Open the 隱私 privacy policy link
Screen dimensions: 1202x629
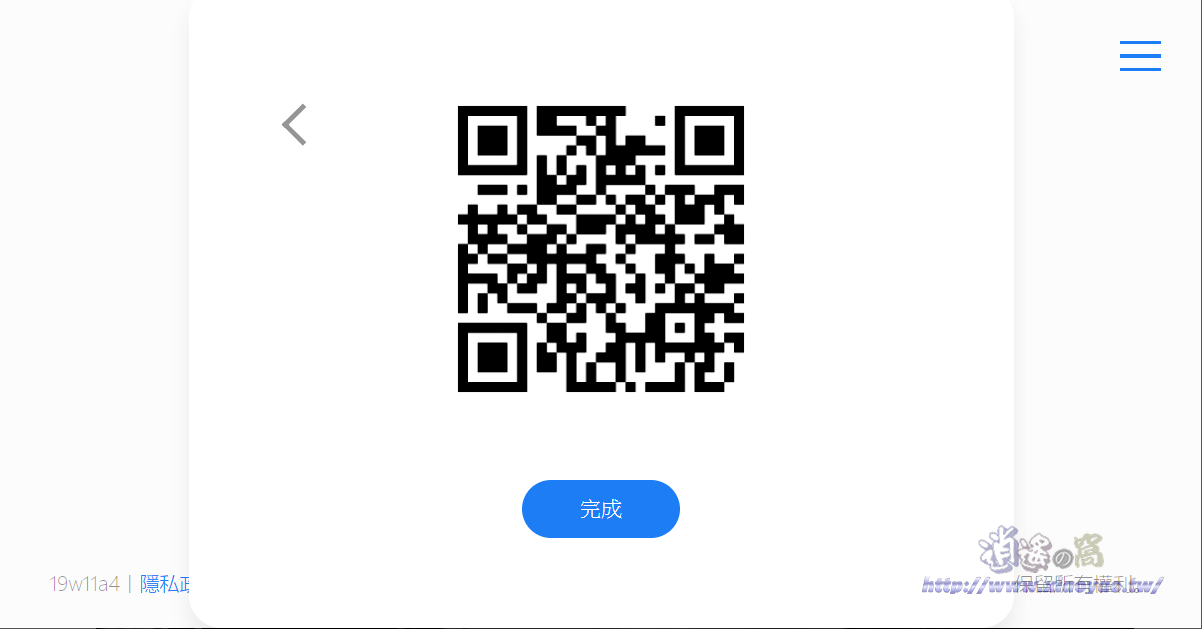pyautogui.click(x=164, y=584)
